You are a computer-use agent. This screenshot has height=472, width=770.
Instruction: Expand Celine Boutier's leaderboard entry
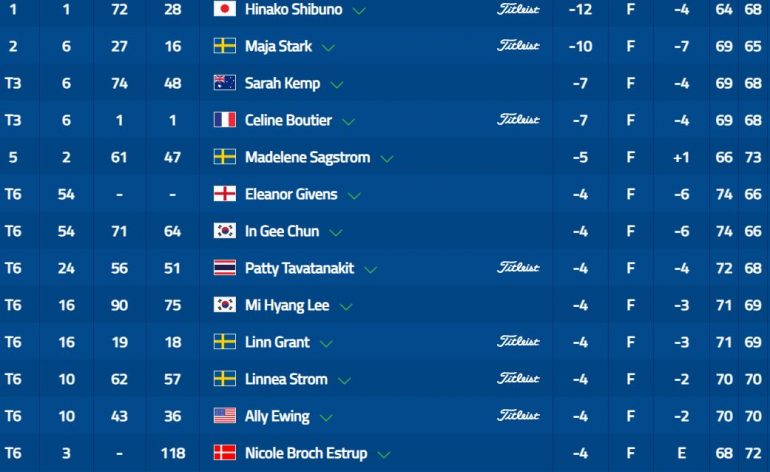coord(349,121)
